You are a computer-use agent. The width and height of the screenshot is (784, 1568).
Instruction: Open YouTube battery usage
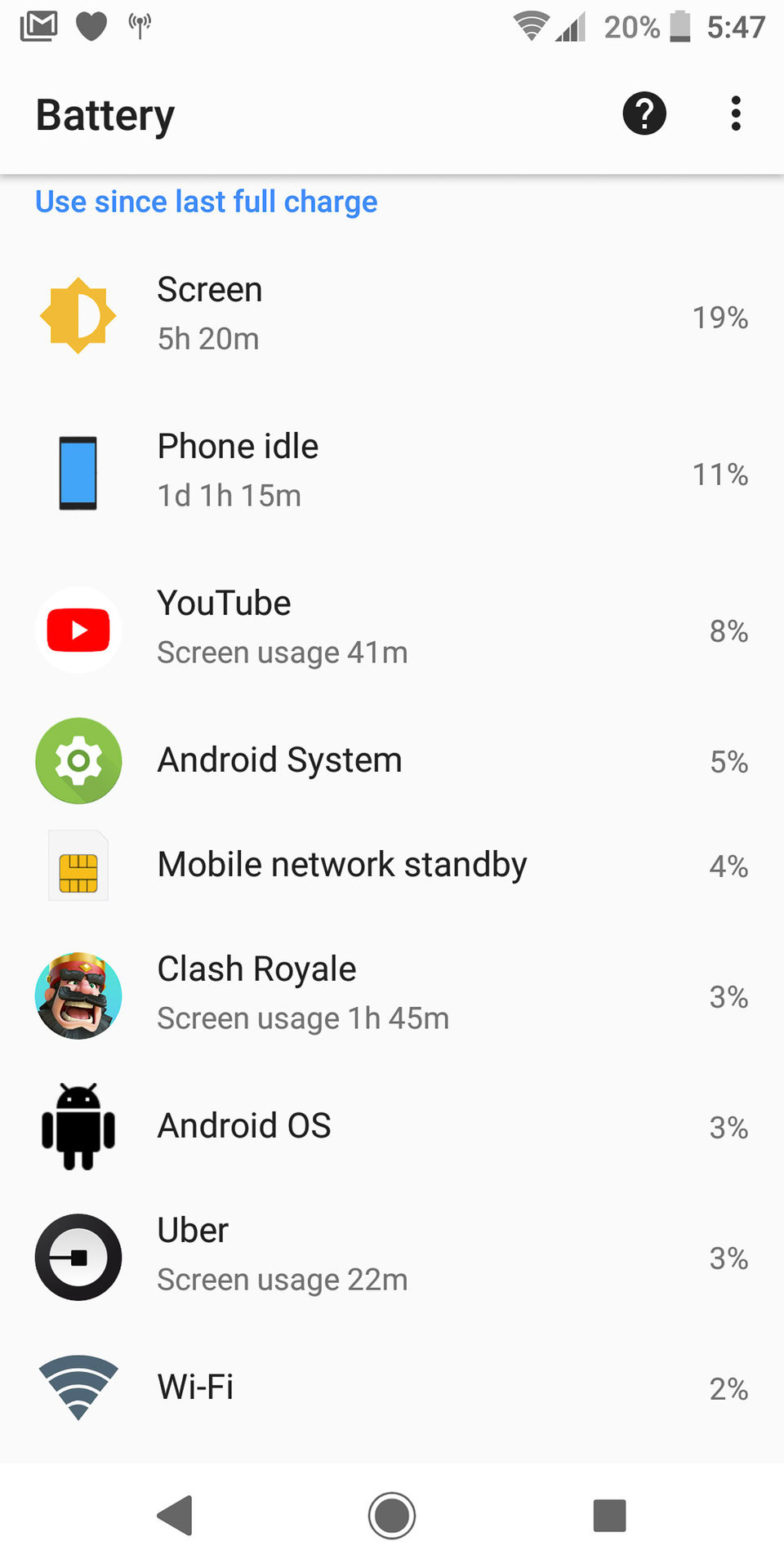point(392,628)
